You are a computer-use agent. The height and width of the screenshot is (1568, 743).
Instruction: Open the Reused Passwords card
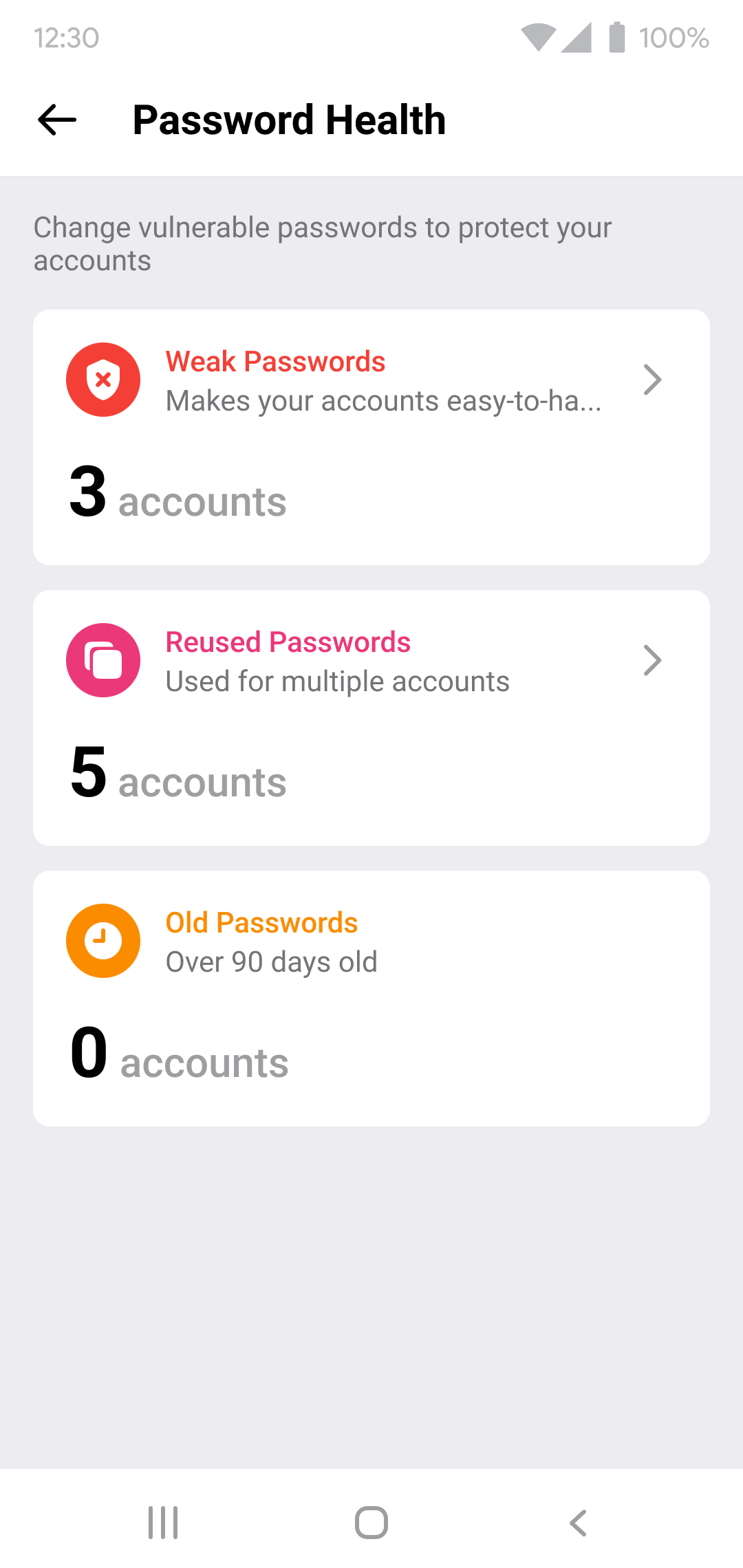[371, 718]
